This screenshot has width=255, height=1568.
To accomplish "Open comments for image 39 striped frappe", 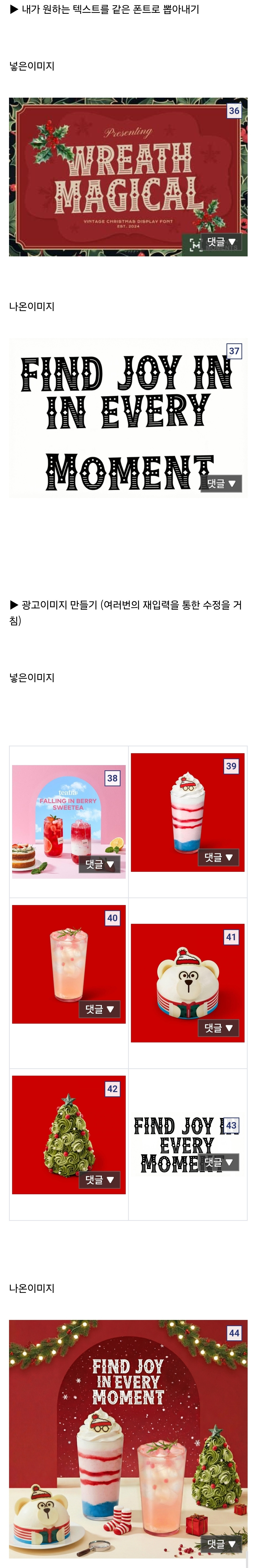I will coord(218,857).
